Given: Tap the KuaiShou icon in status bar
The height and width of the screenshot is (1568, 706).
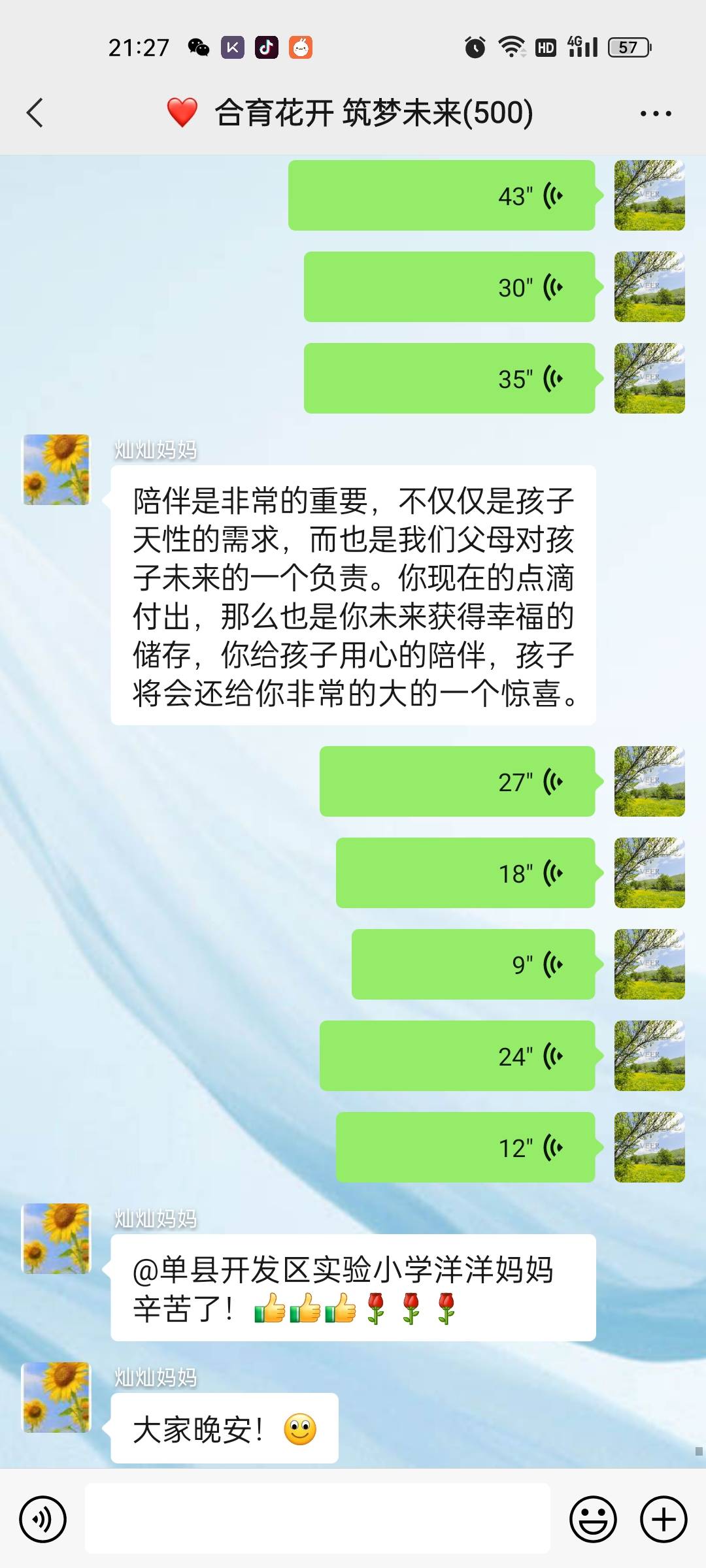Looking at the screenshot, I should click(232, 47).
